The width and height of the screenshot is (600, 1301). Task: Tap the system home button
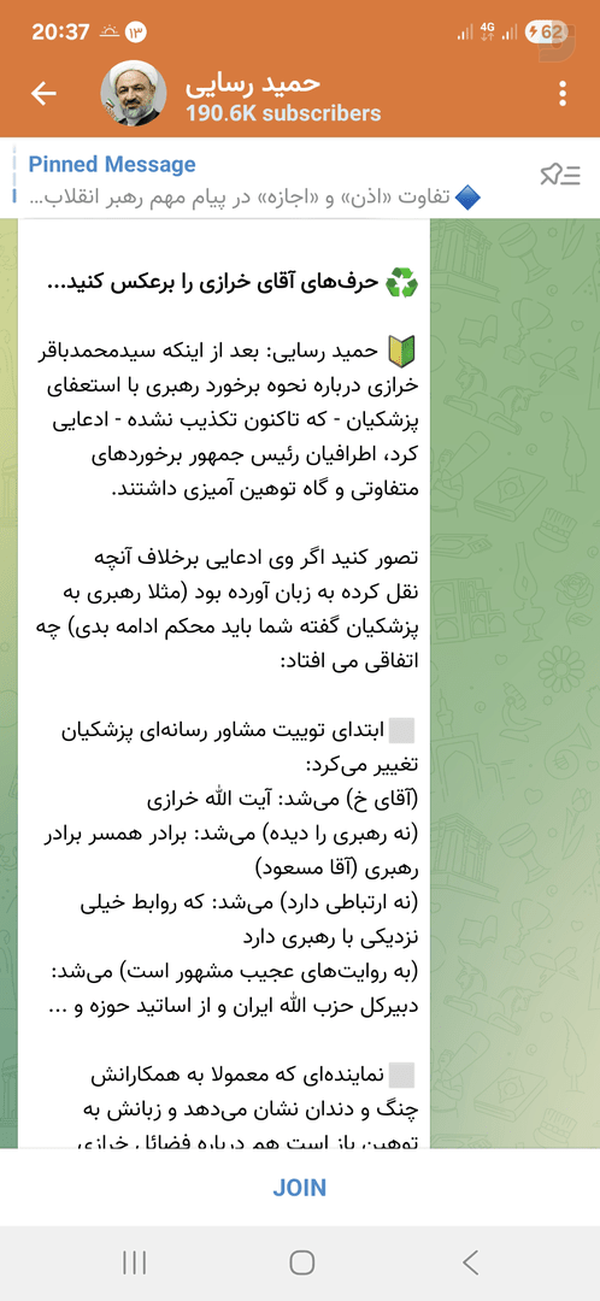(x=302, y=1262)
